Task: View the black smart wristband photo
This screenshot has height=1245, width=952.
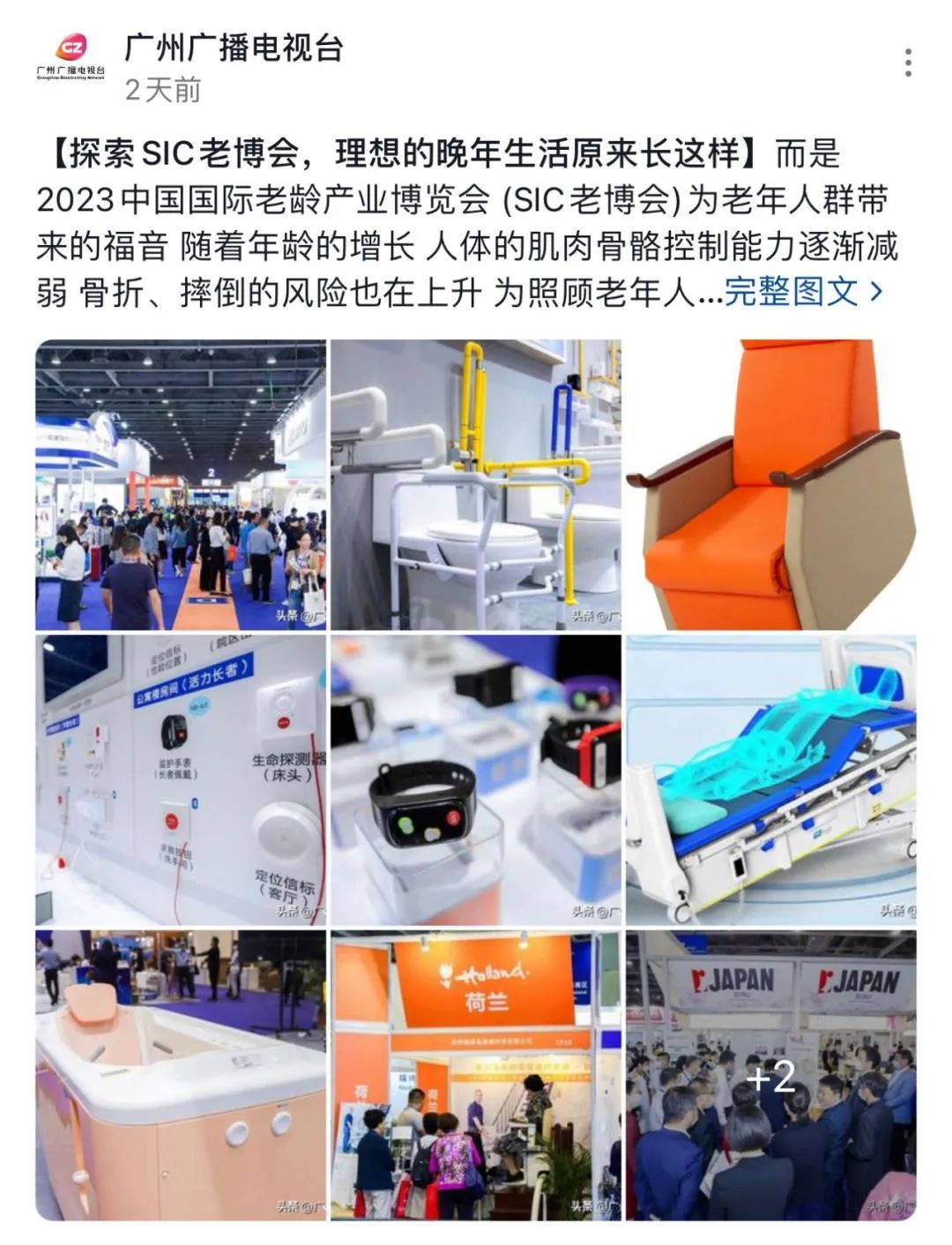Action: coord(476,779)
